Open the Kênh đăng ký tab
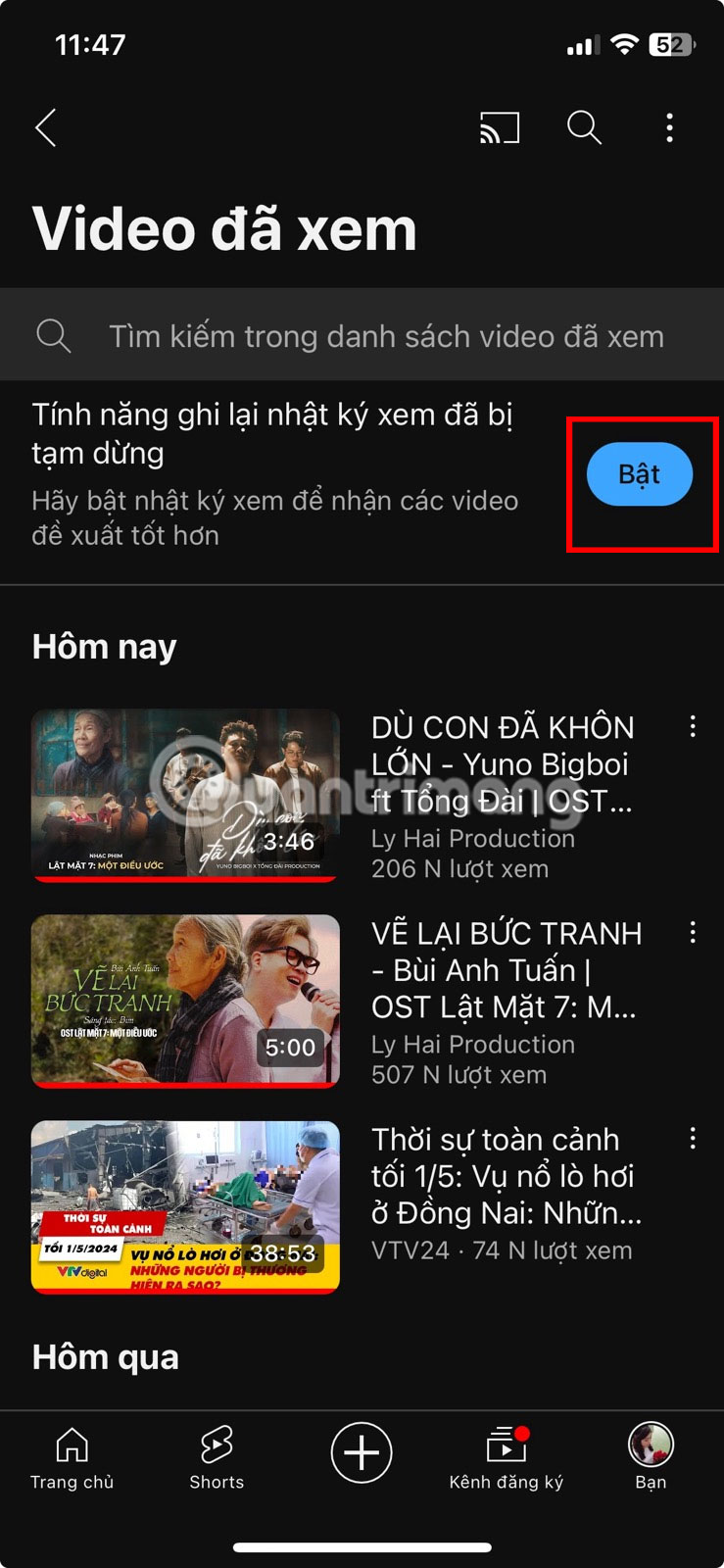The height and width of the screenshot is (1568, 724). pos(506,1458)
